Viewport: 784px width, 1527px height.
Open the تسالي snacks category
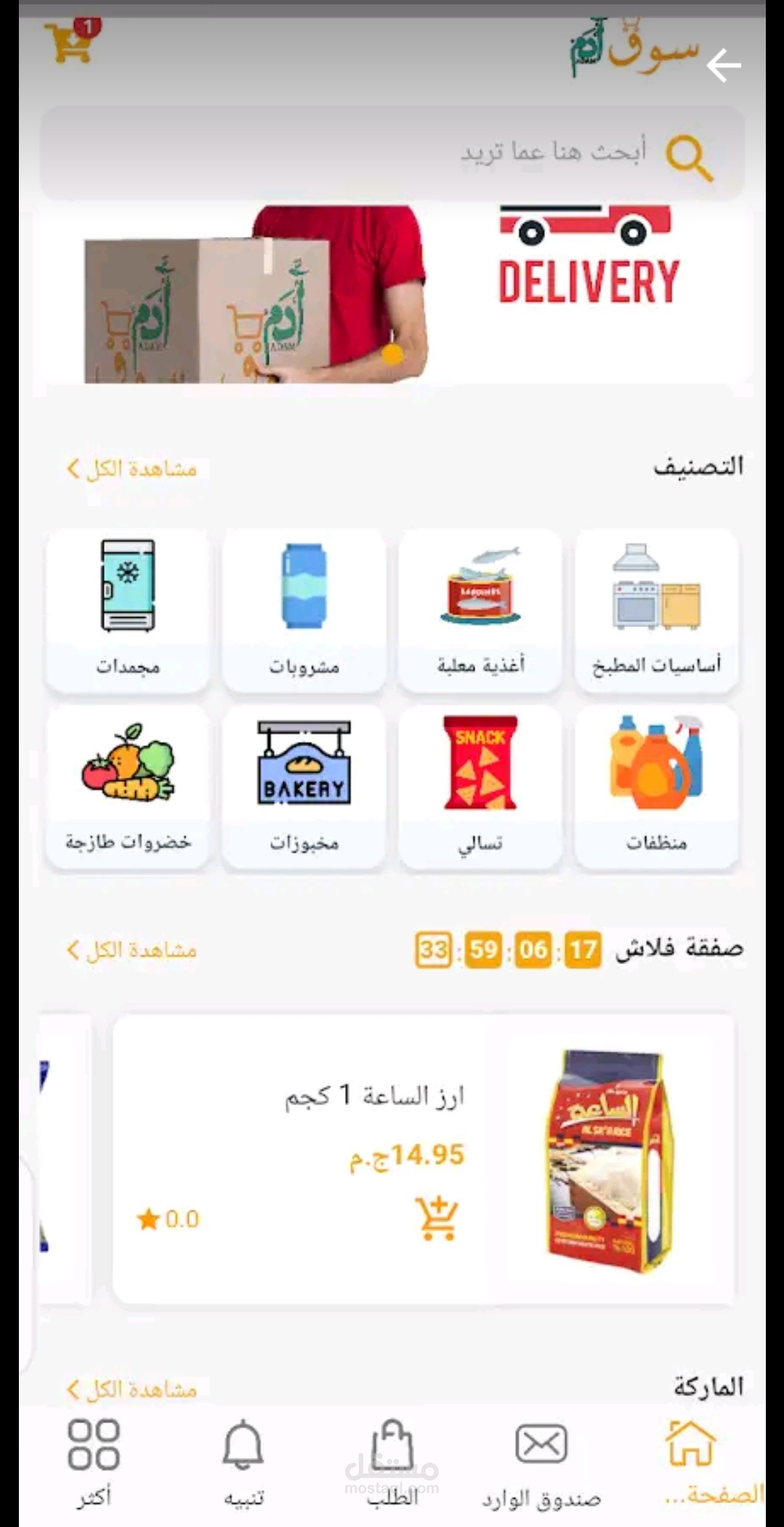click(480, 786)
